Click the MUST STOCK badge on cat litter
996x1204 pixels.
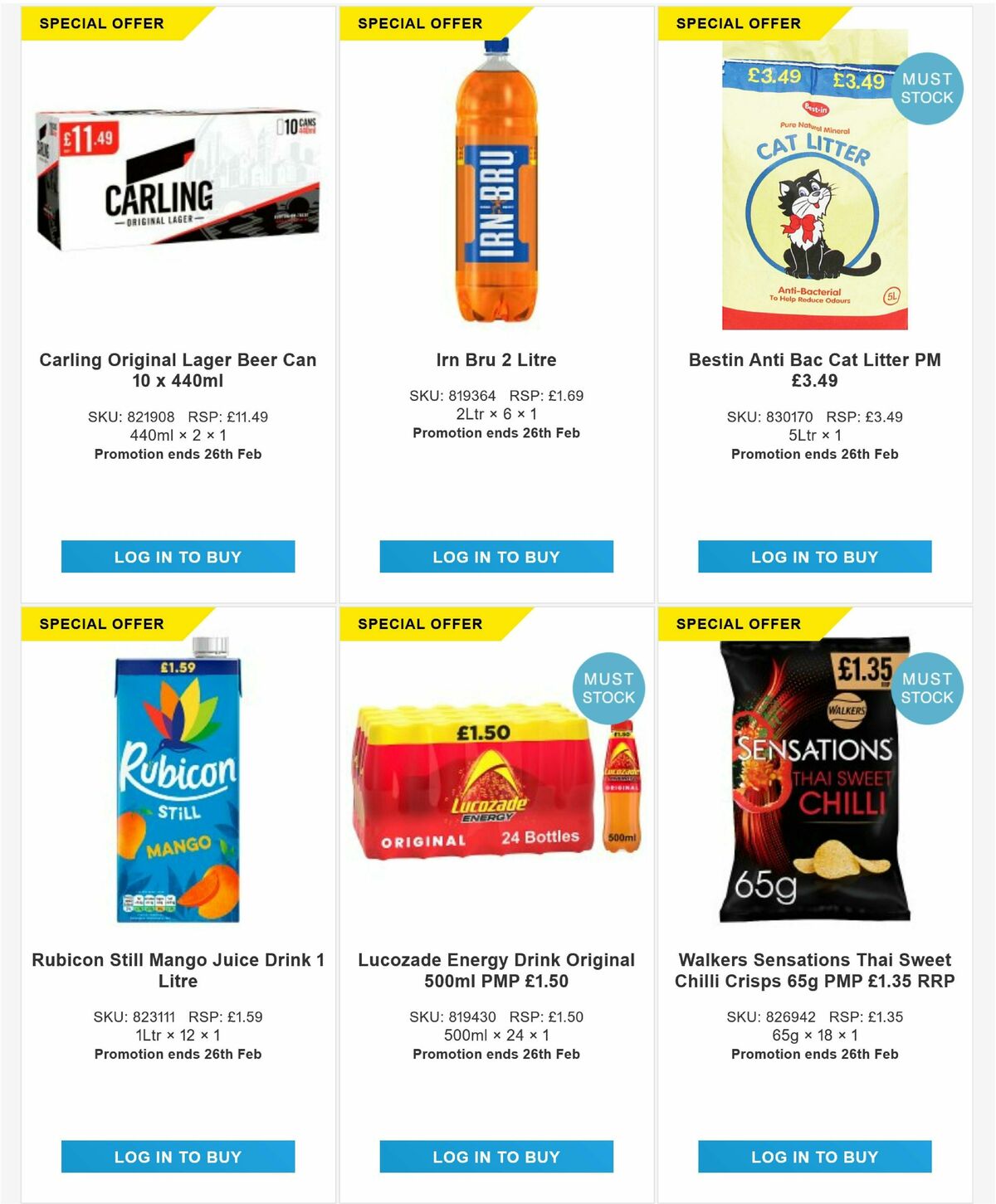(927, 87)
